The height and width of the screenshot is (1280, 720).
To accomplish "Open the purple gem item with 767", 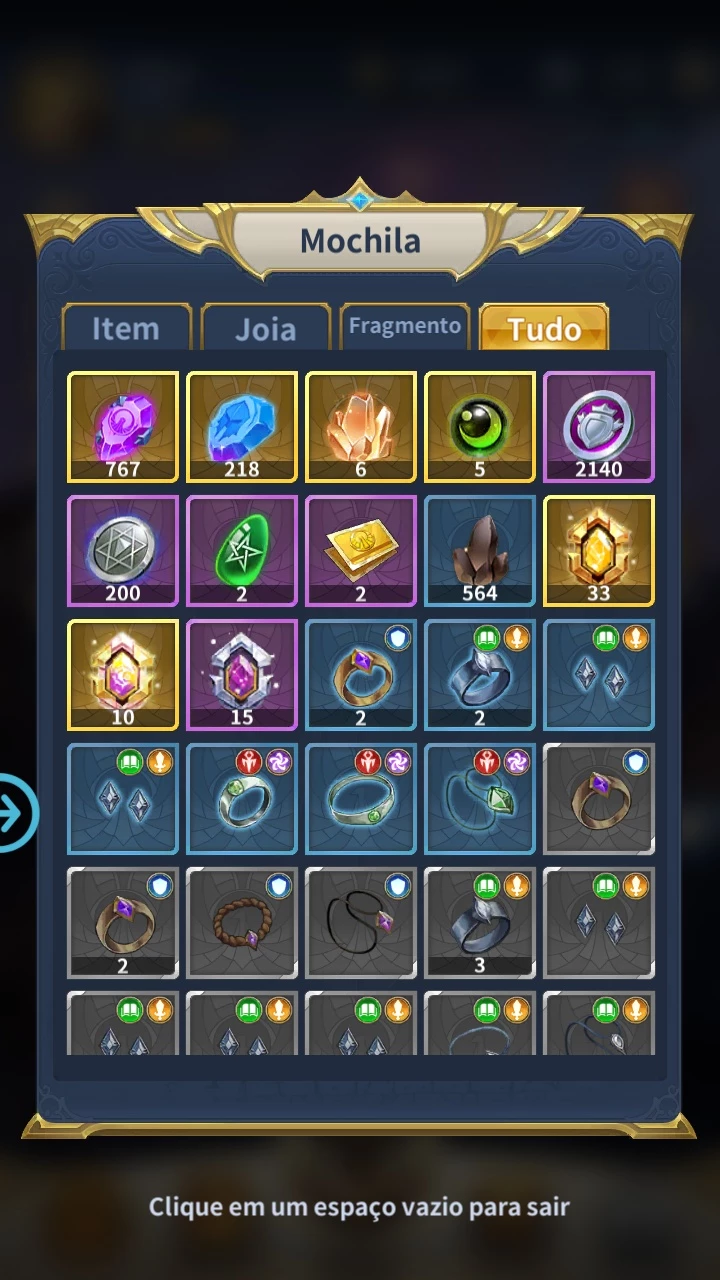I will [123, 427].
